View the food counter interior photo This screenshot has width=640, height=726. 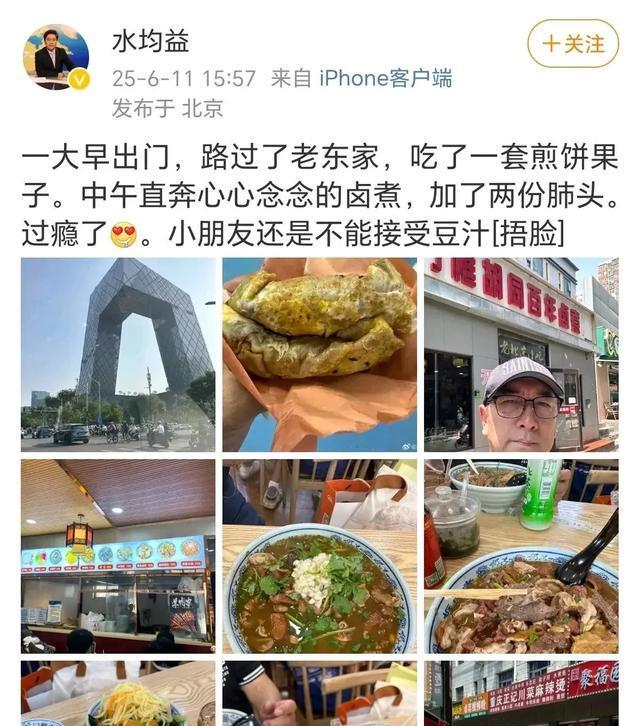[x=118, y=555]
